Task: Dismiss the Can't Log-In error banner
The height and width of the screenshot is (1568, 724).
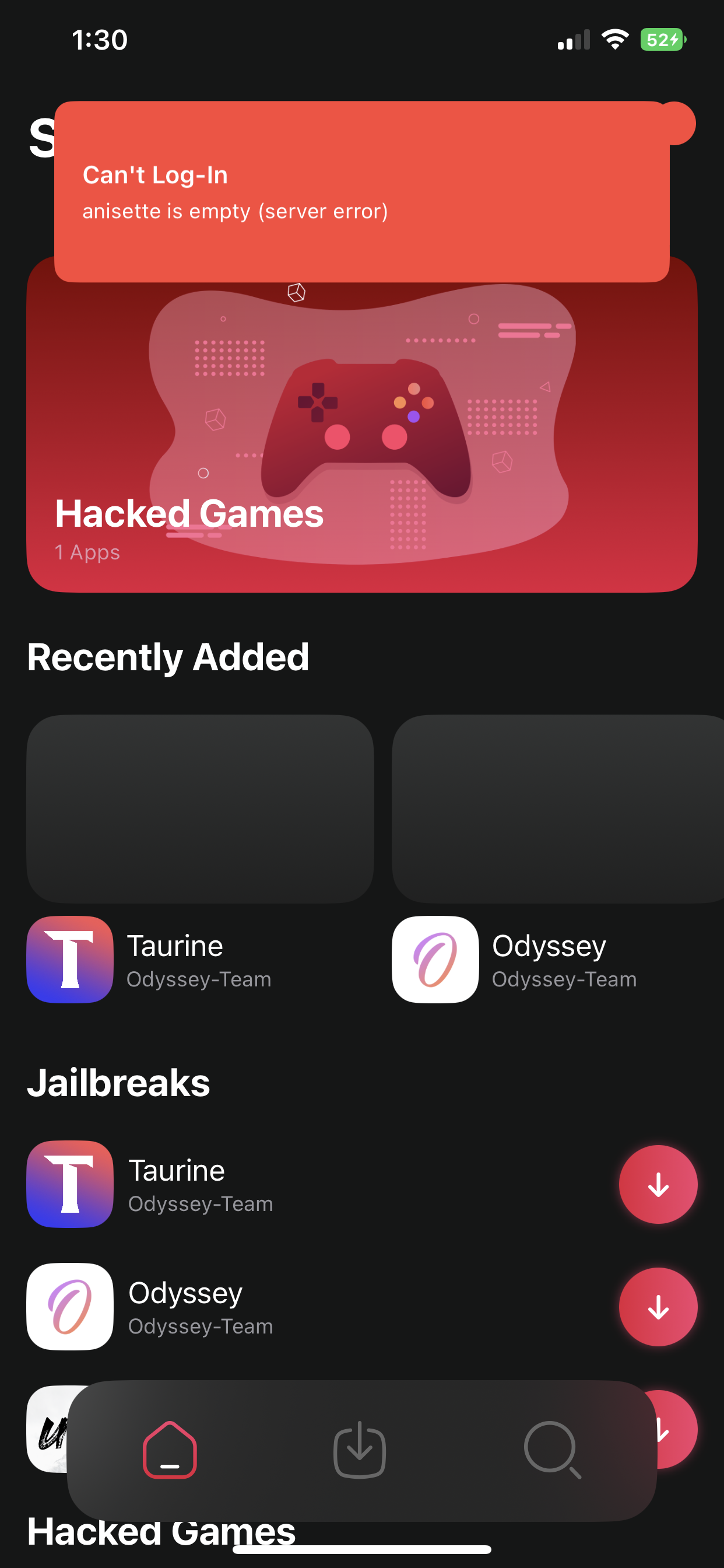Action: click(362, 191)
